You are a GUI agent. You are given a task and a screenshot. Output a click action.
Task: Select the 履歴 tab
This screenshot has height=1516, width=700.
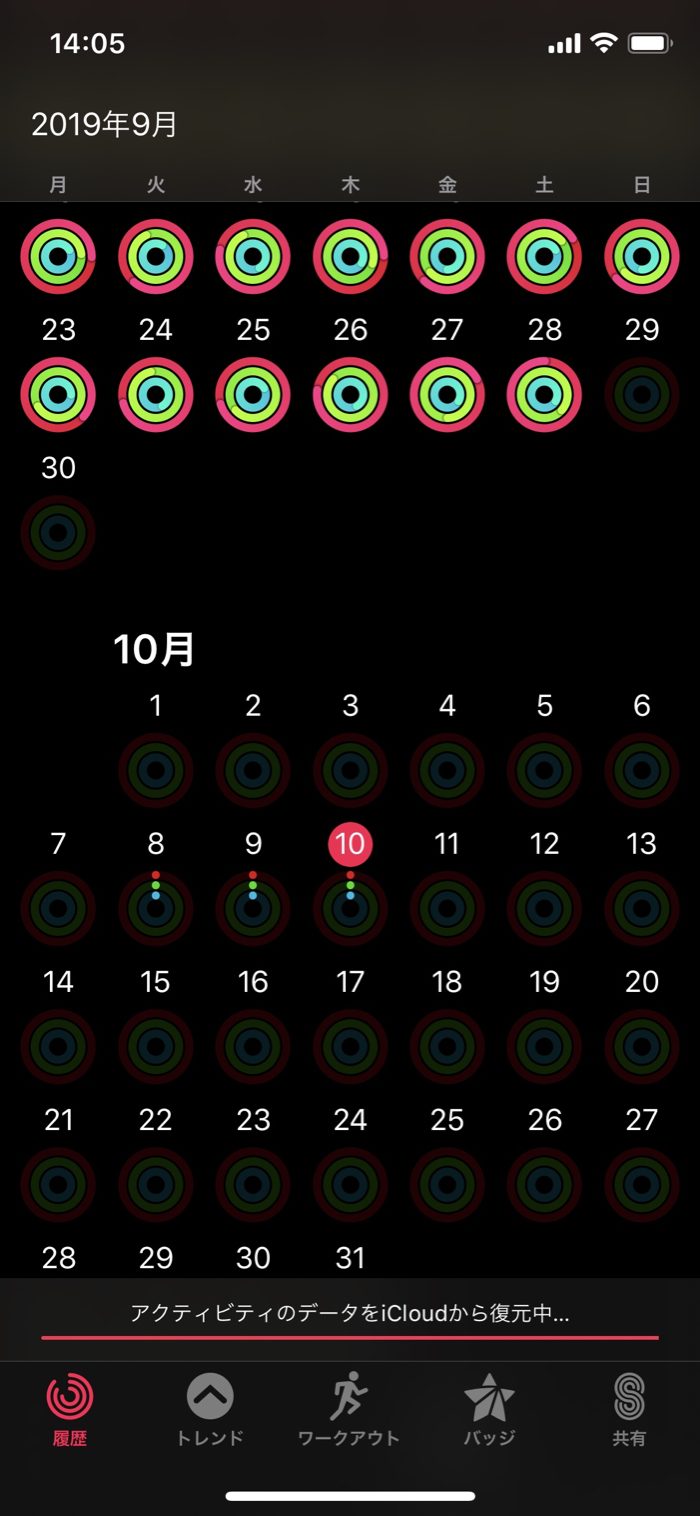70,1410
